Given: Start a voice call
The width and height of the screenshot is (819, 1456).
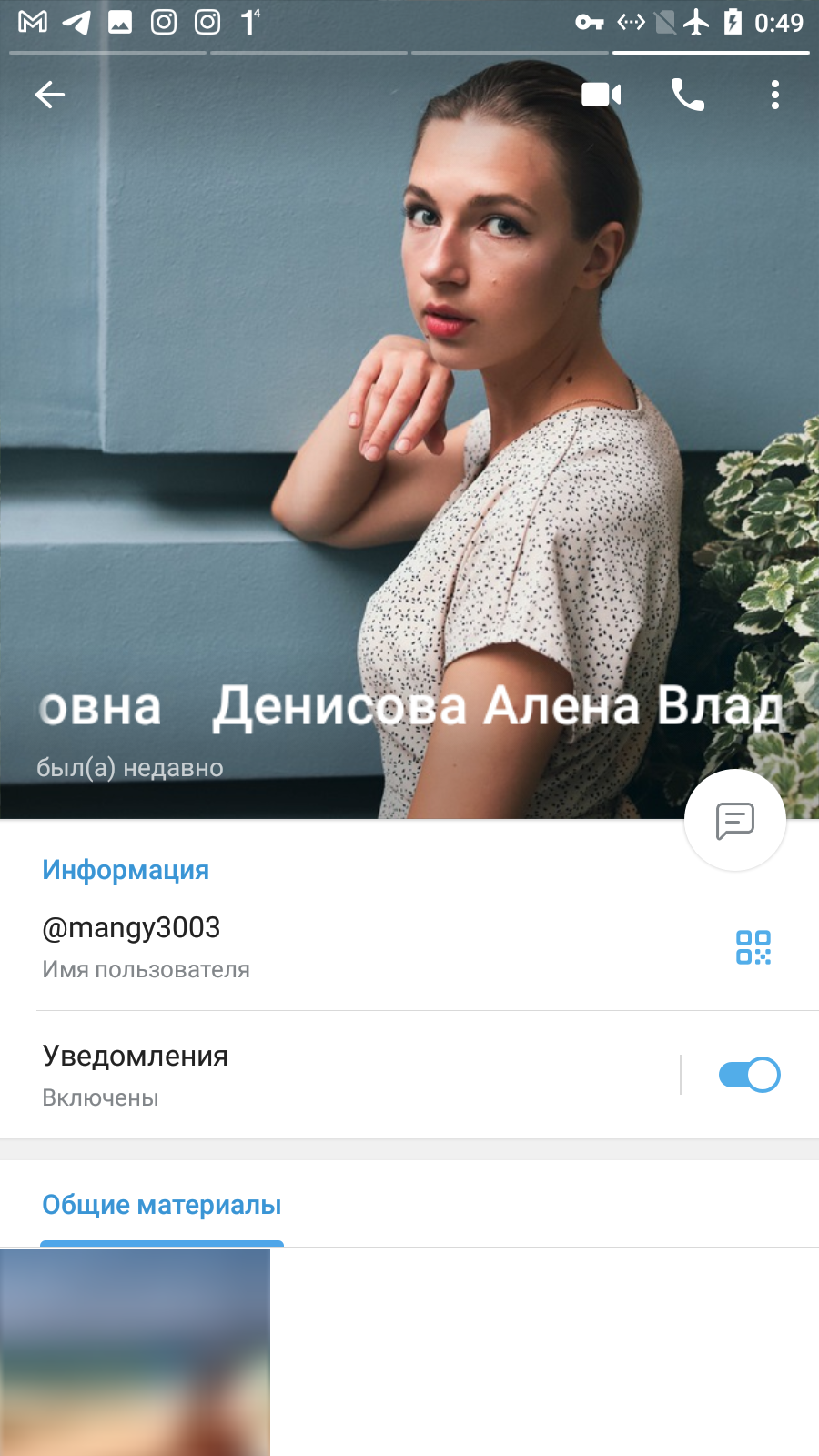Looking at the screenshot, I should click(x=688, y=95).
